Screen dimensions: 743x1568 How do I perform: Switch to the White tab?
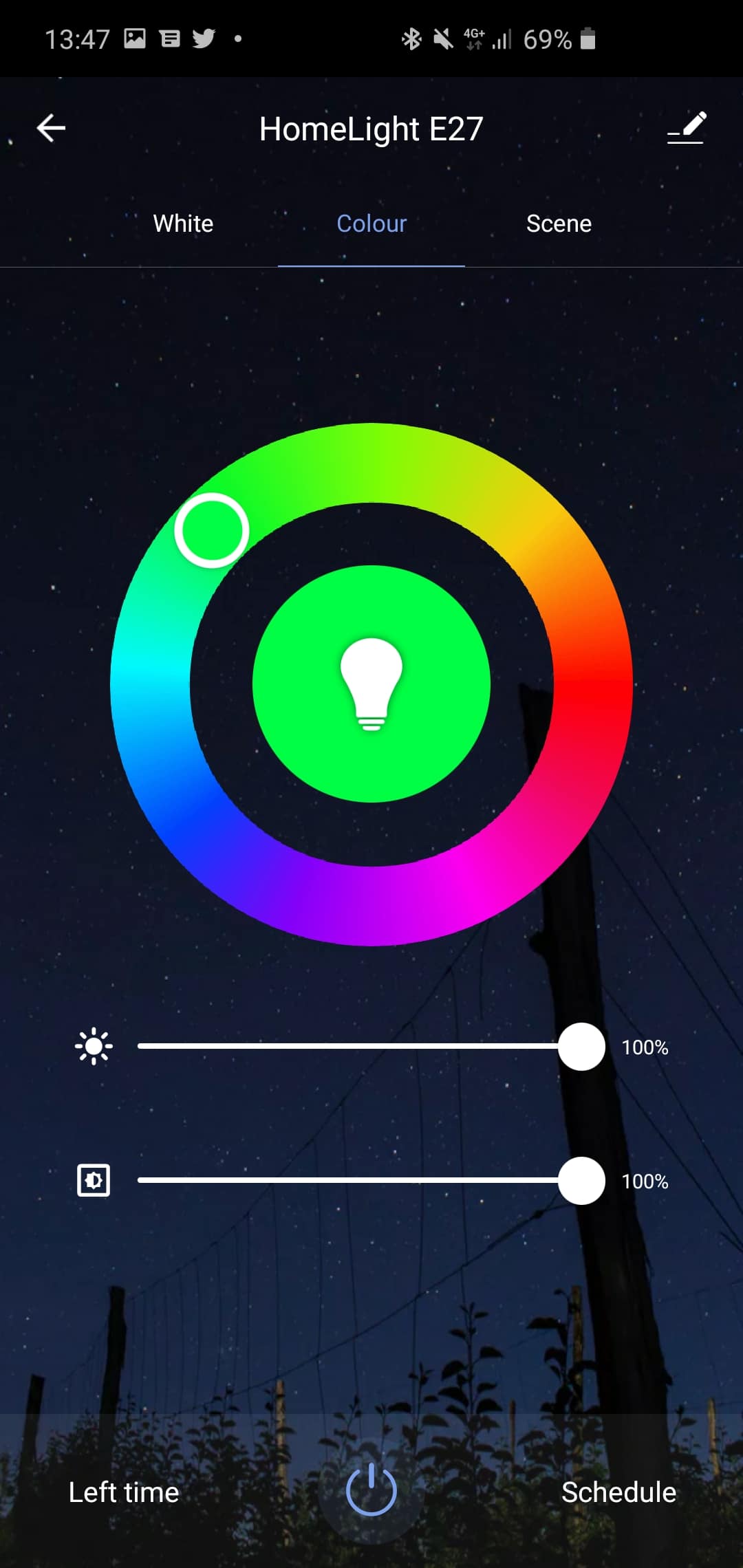[x=183, y=224]
